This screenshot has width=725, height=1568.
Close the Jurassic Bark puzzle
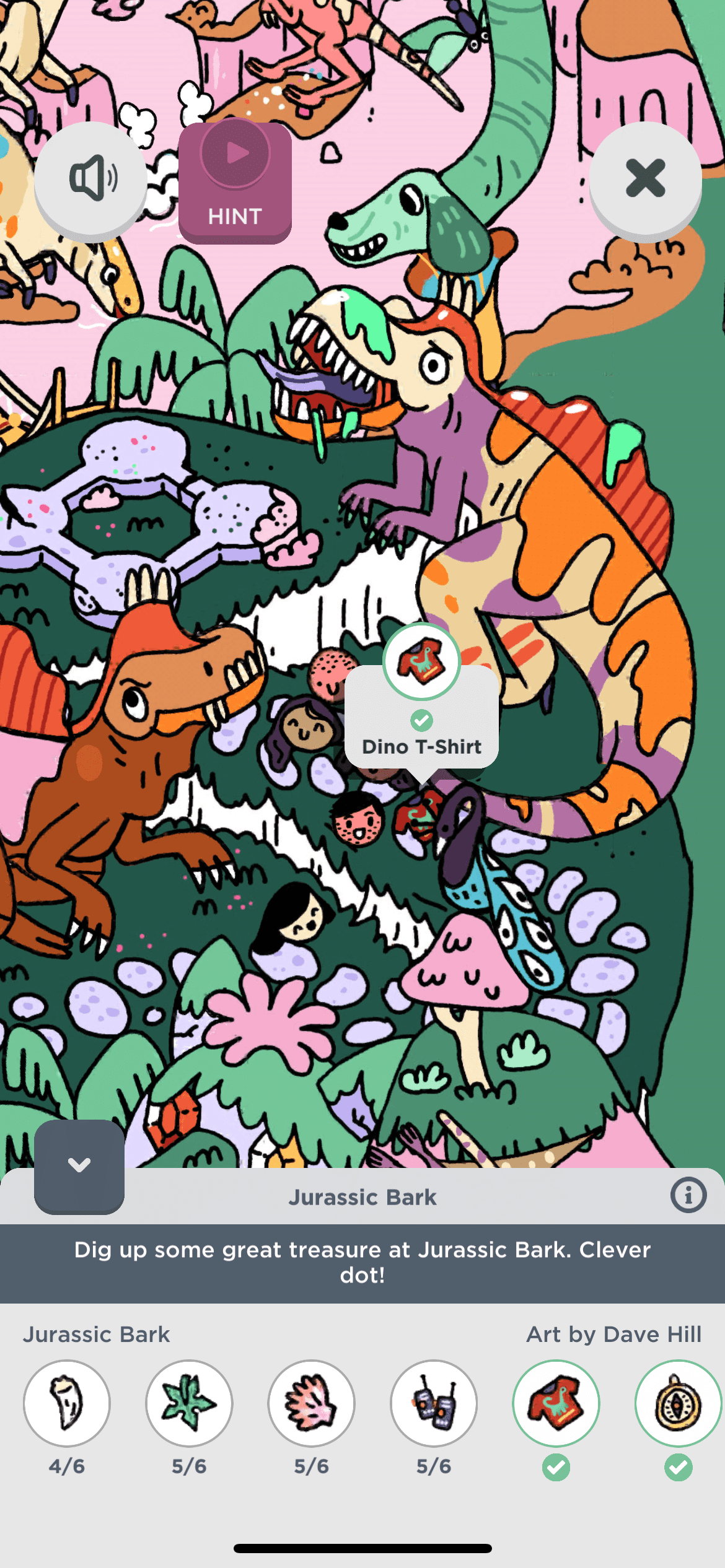pos(645,179)
